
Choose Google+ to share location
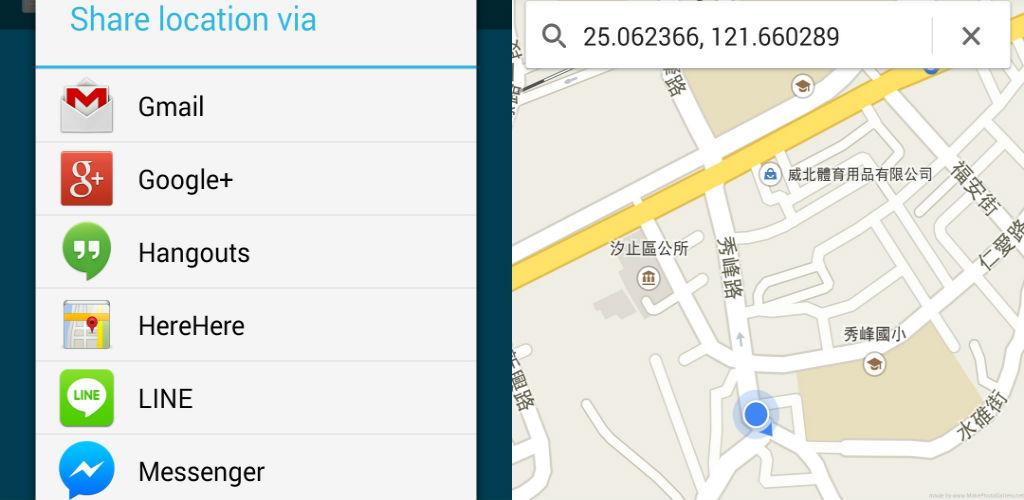click(x=255, y=179)
